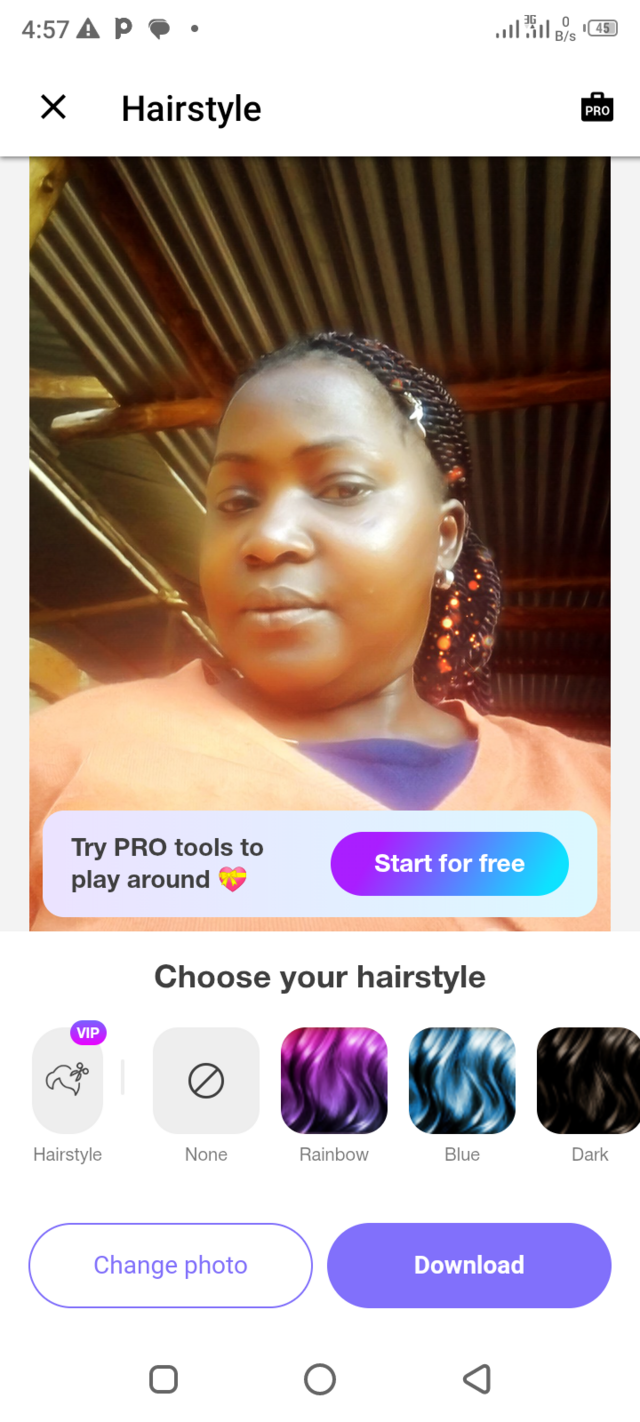Go to the home screen
This screenshot has height=1422, width=640.
point(320,1380)
